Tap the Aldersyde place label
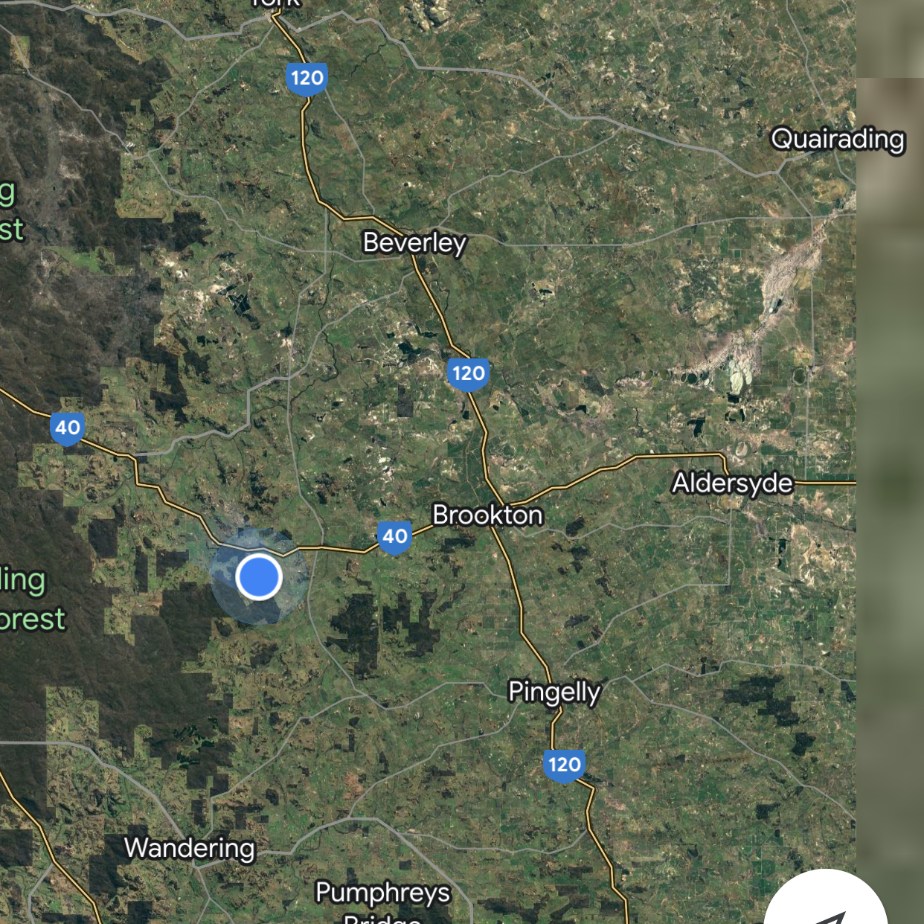Screen dimensions: 924x924 tap(732, 484)
